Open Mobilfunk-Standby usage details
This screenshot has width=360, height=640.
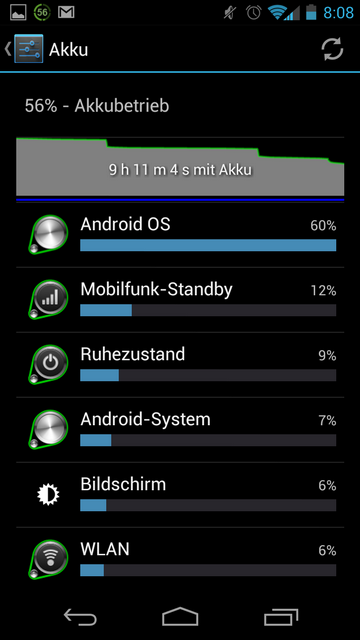[180, 300]
